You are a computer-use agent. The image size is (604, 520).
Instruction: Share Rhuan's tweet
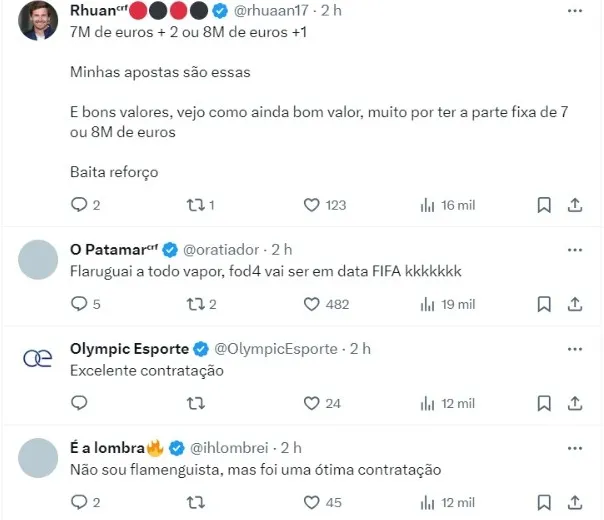click(x=575, y=205)
